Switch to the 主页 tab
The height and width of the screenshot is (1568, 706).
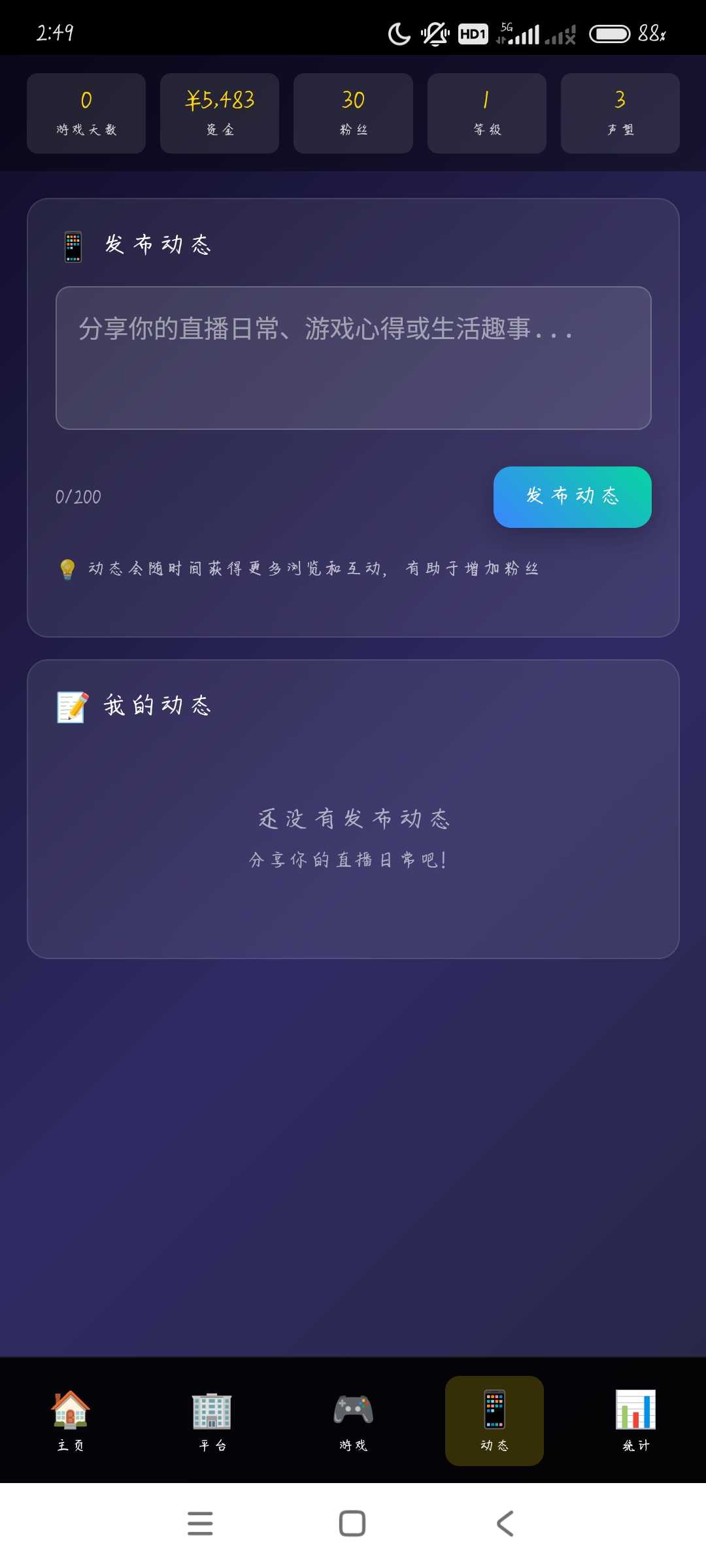(x=71, y=1420)
